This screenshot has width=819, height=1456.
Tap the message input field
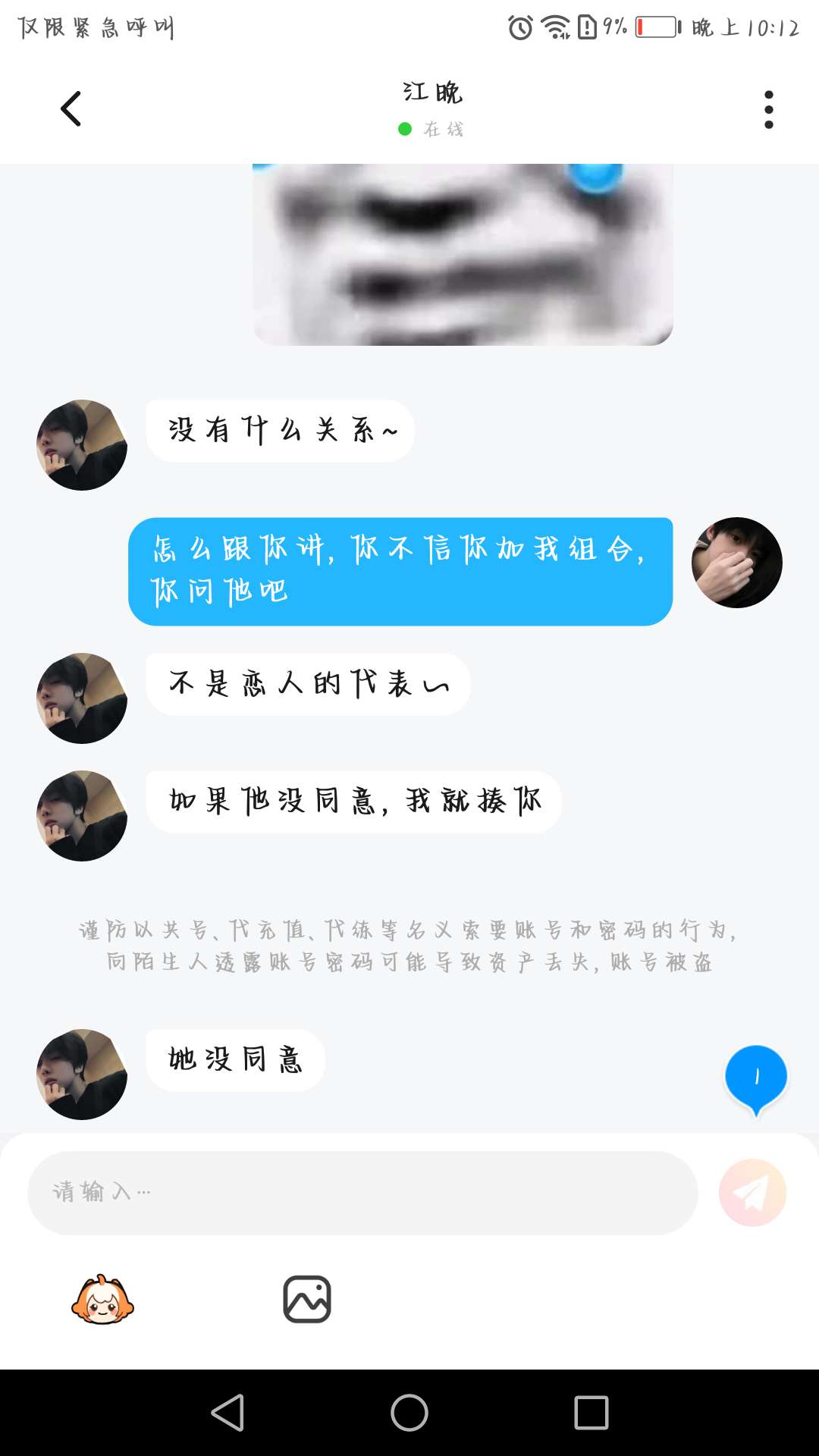(x=362, y=1192)
